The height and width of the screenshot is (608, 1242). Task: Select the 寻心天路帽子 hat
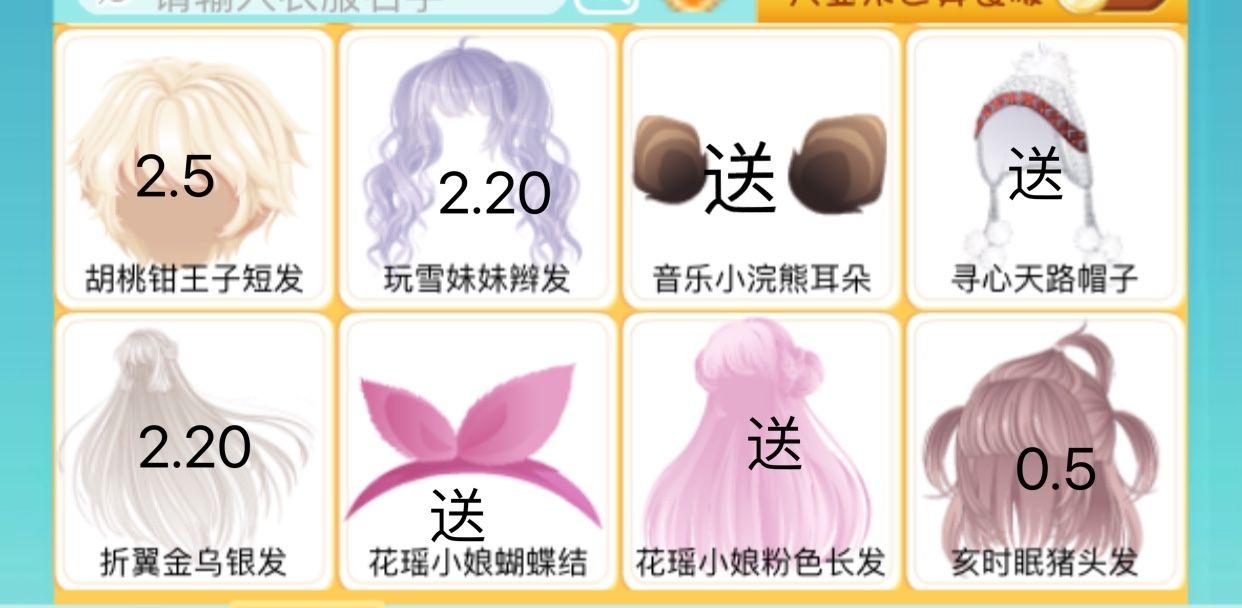tap(1044, 168)
